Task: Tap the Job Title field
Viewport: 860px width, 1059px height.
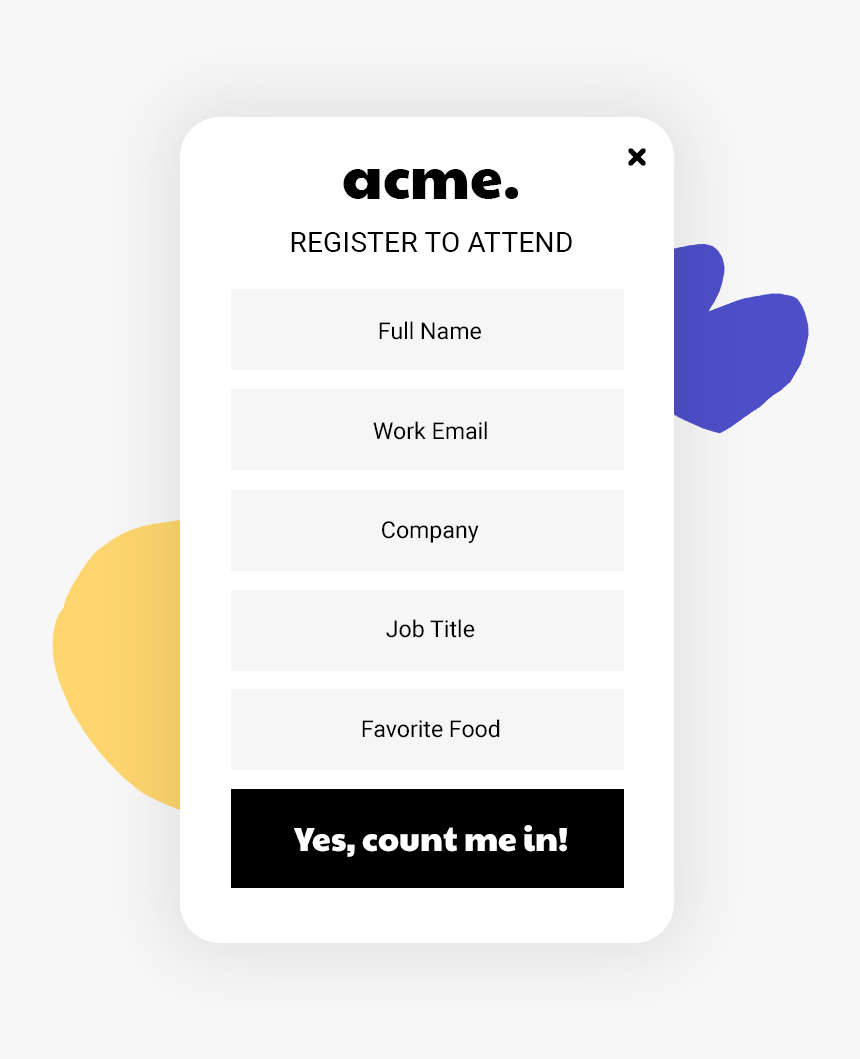Action: [427, 630]
